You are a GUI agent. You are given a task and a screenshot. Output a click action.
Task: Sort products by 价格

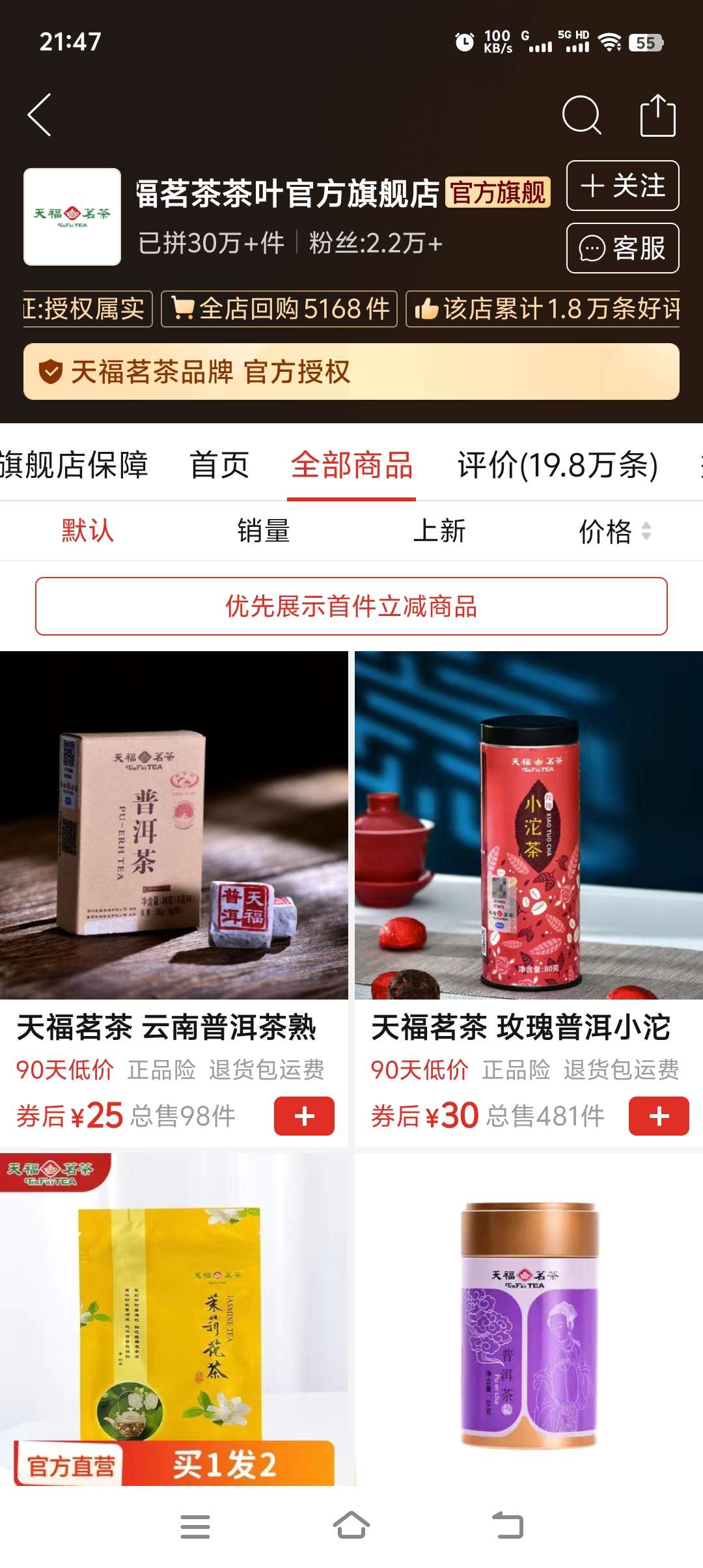(x=614, y=531)
